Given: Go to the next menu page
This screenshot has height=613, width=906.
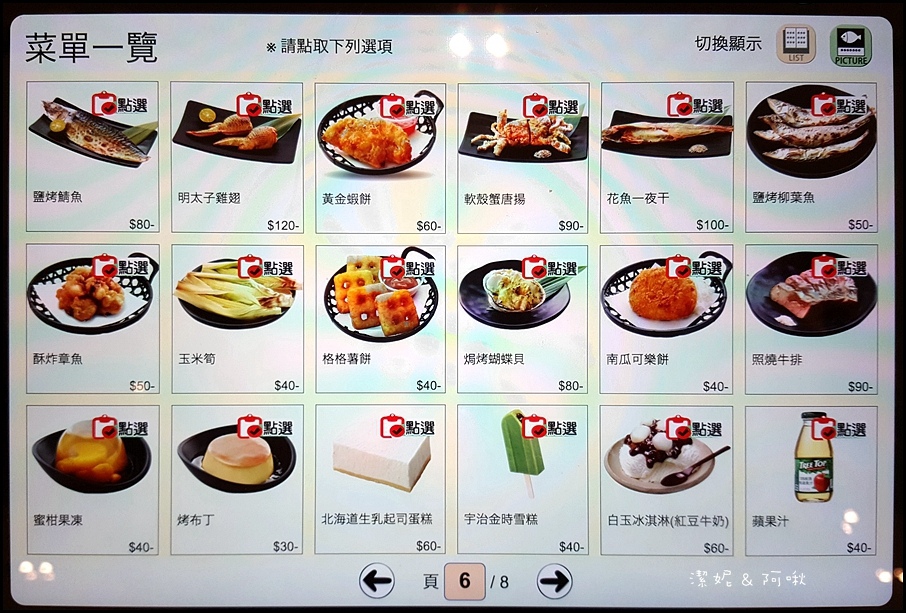Looking at the screenshot, I should [555, 580].
